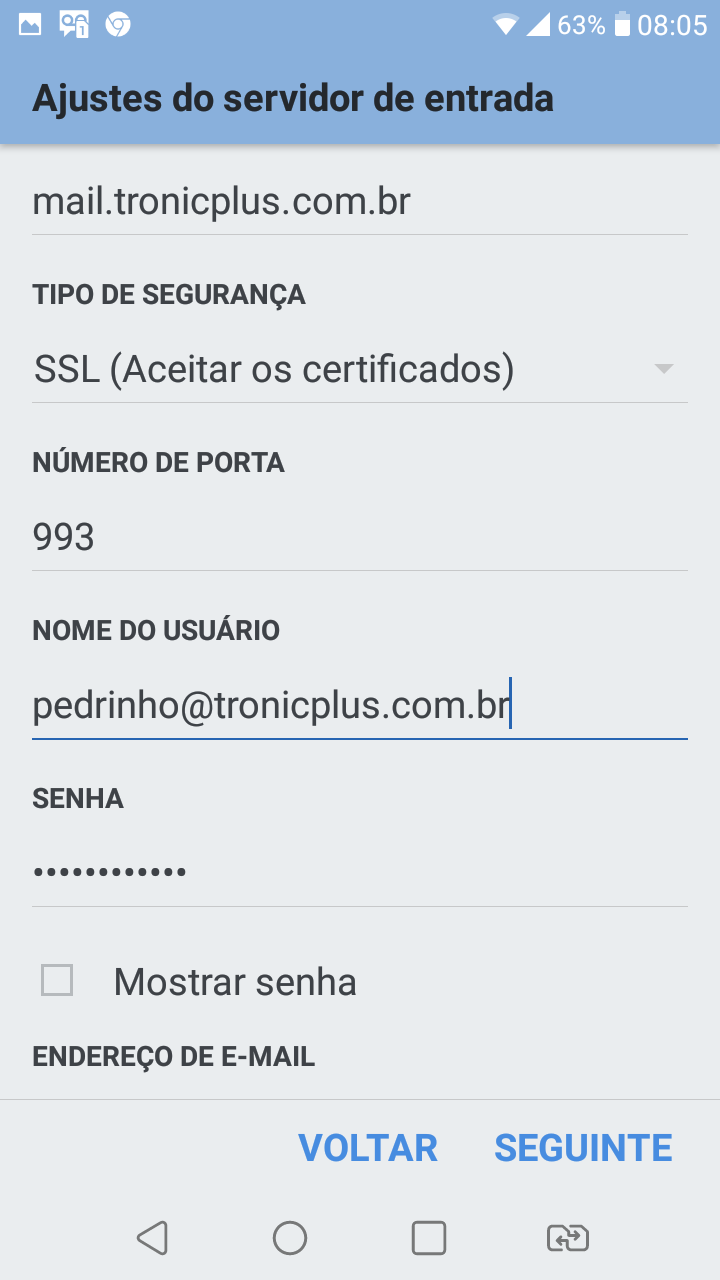The width and height of the screenshot is (720, 1280).
Task: Tap the system back triangle
Action: click(152, 1238)
